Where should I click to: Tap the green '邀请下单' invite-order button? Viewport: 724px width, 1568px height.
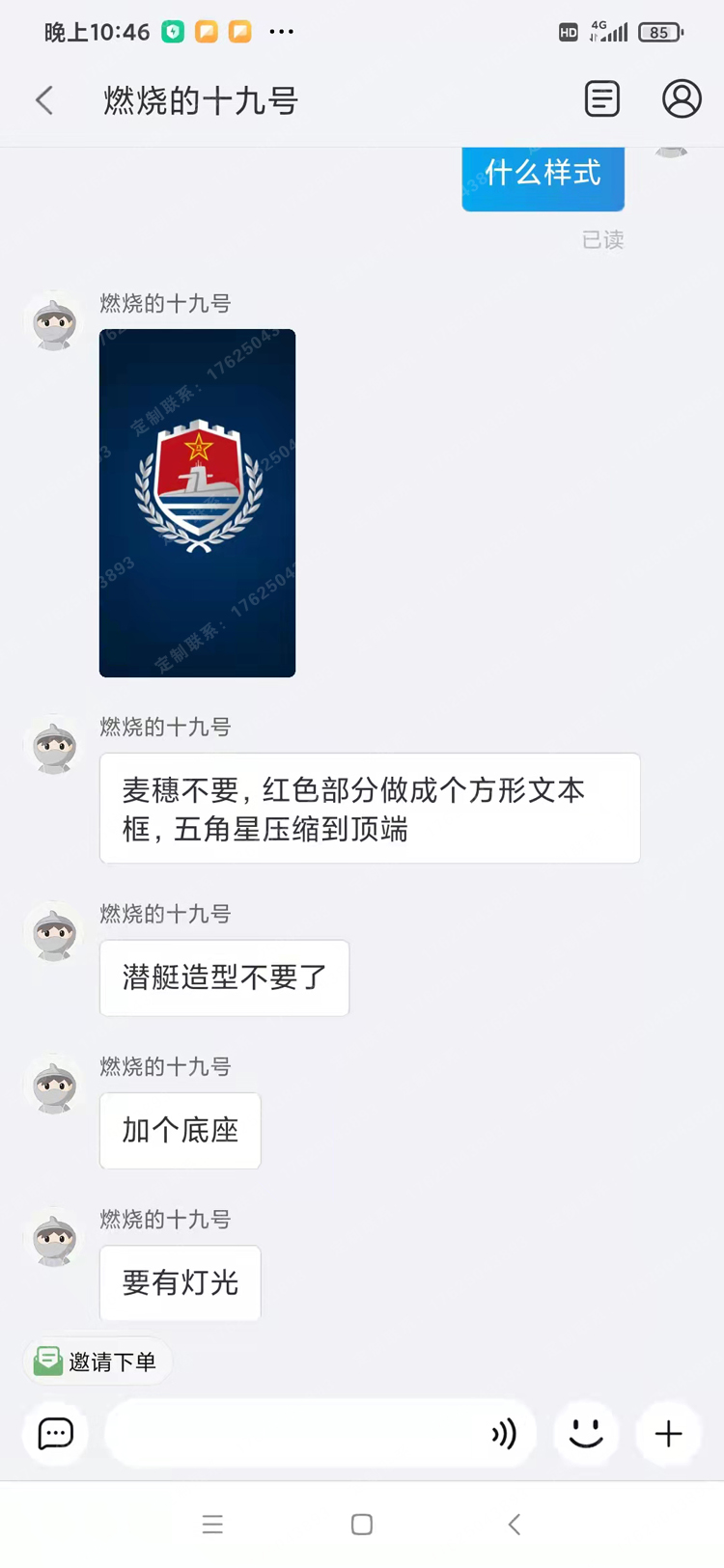[x=97, y=1361]
